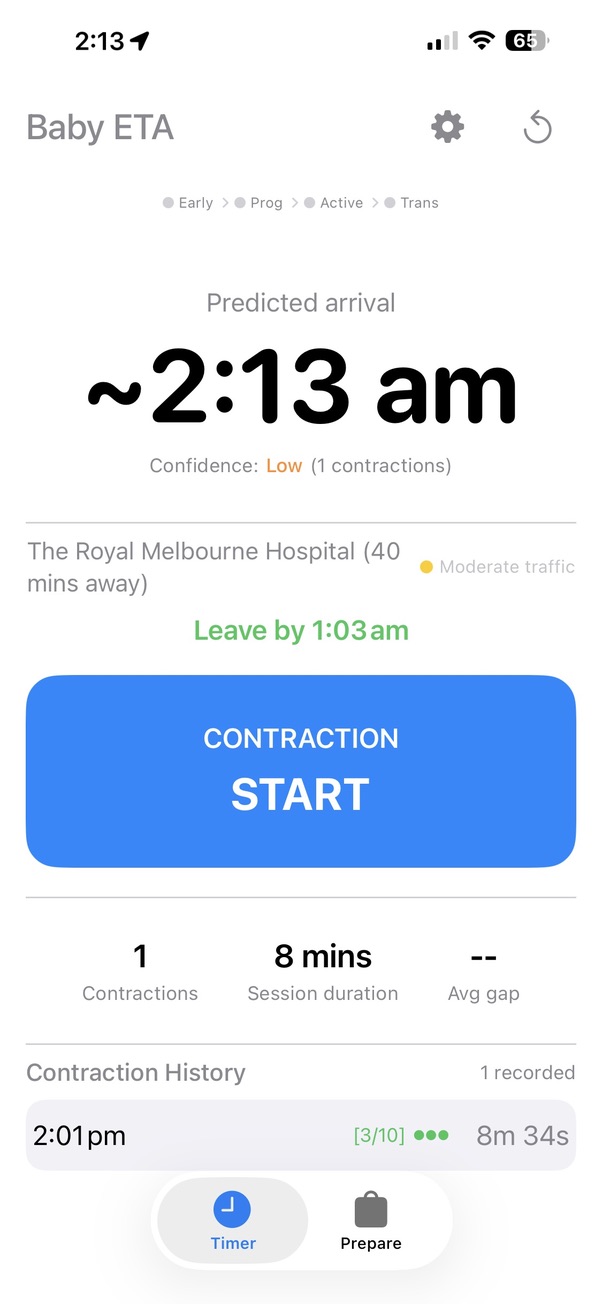Select the Timer tab
This screenshot has height=1304, width=602.
[233, 1221]
